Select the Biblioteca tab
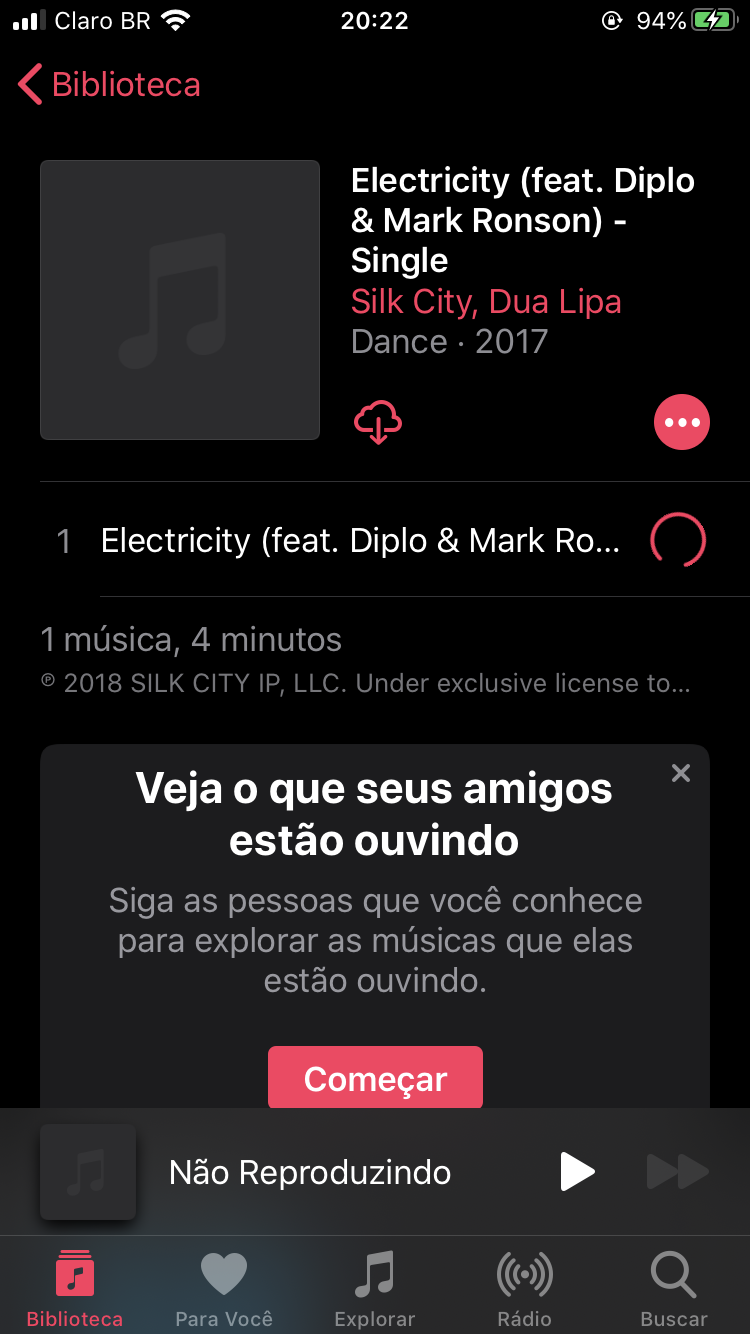This screenshot has width=750, height=1334. (x=75, y=1288)
